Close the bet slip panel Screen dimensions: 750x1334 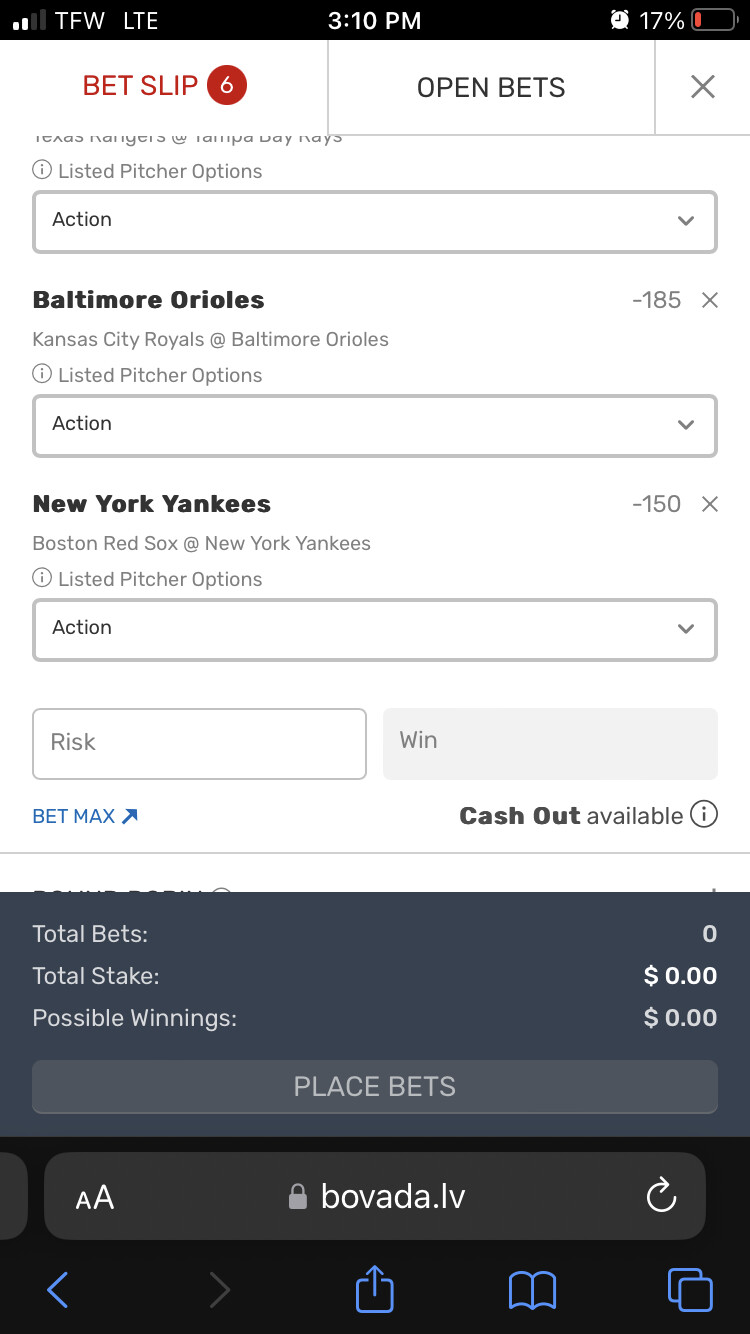coord(702,87)
